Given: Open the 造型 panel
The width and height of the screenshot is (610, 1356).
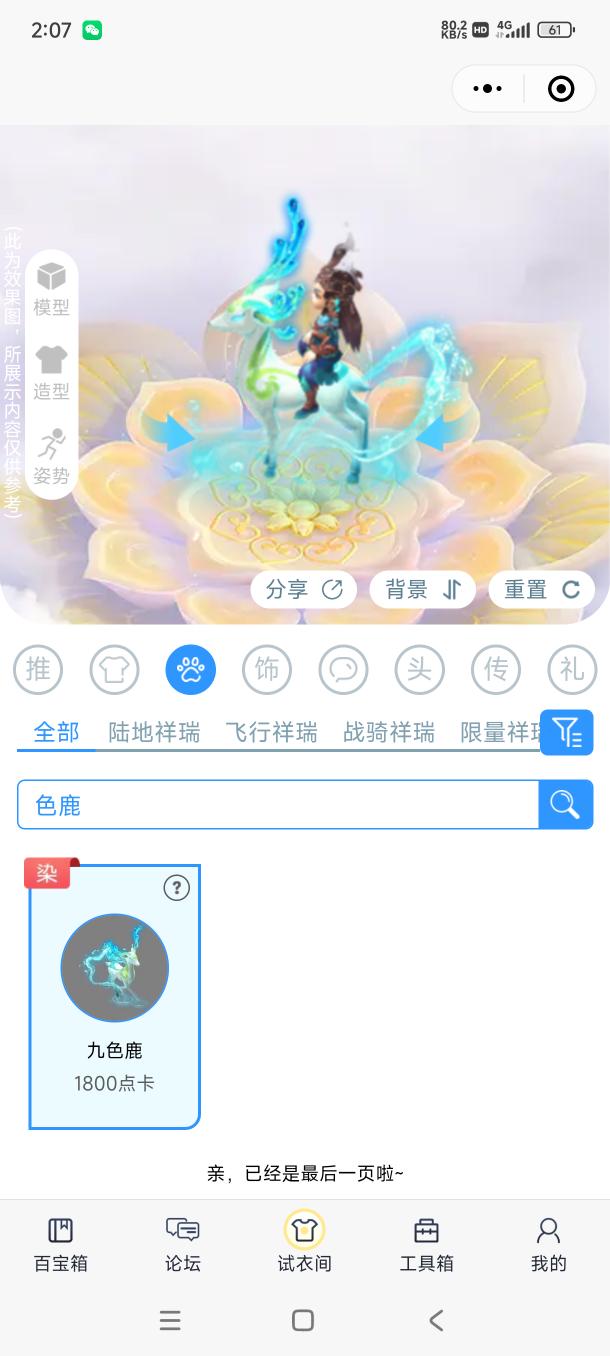Looking at the screenshot, I should point(51,372).
